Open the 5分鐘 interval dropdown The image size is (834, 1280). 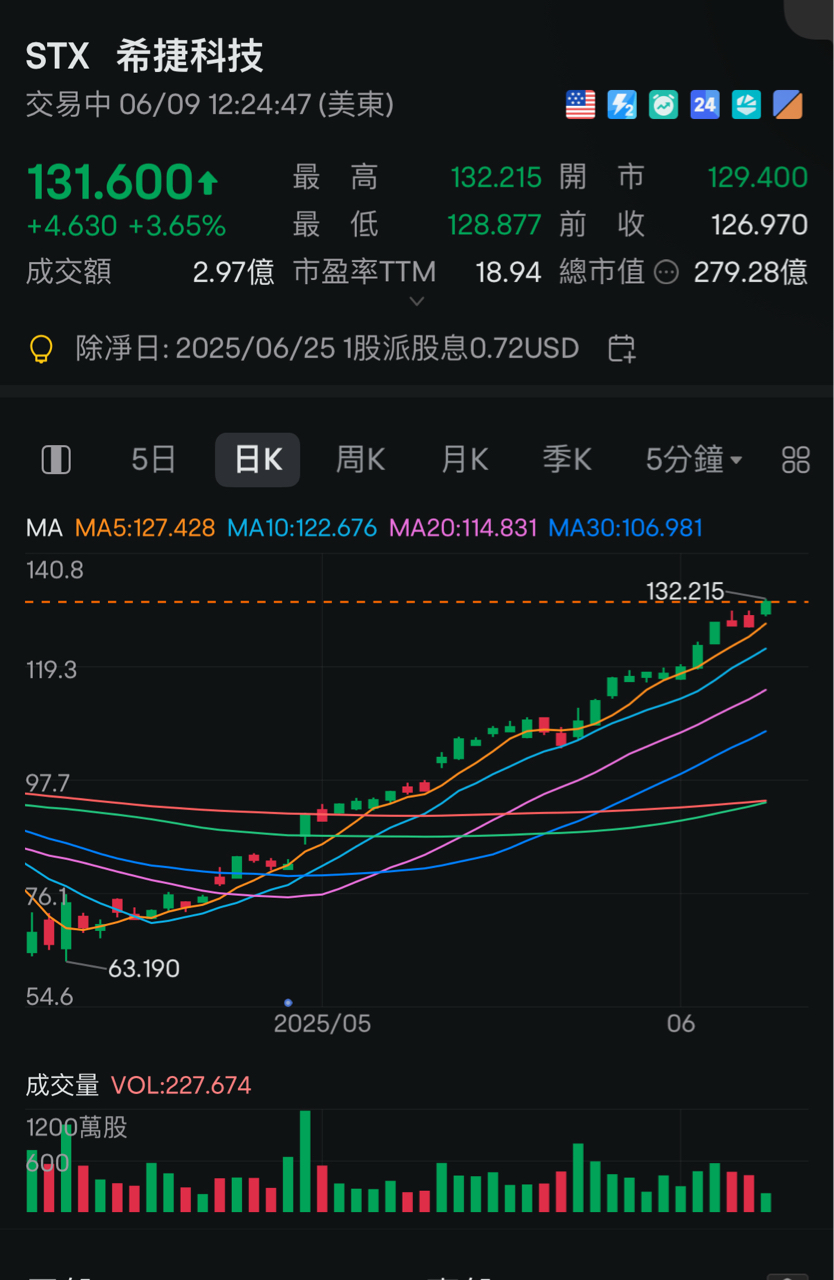coord(694,460)
